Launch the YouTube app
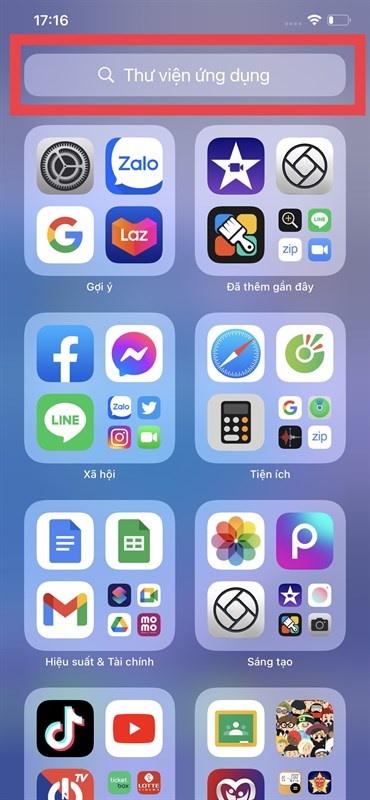This screenshot has width=370, height=800. 134,729
